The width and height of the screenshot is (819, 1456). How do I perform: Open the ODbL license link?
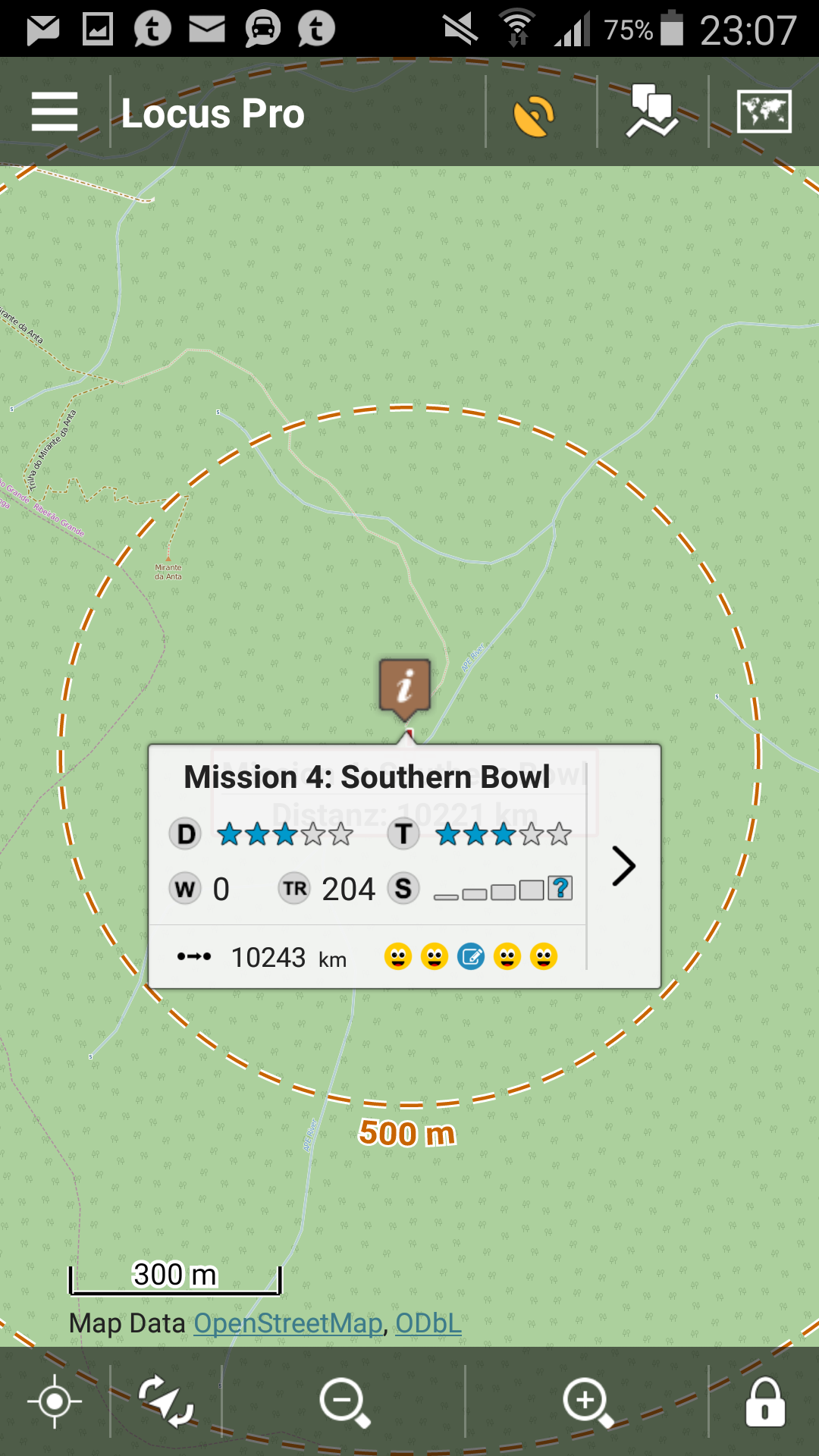[x=428, y=1323]
